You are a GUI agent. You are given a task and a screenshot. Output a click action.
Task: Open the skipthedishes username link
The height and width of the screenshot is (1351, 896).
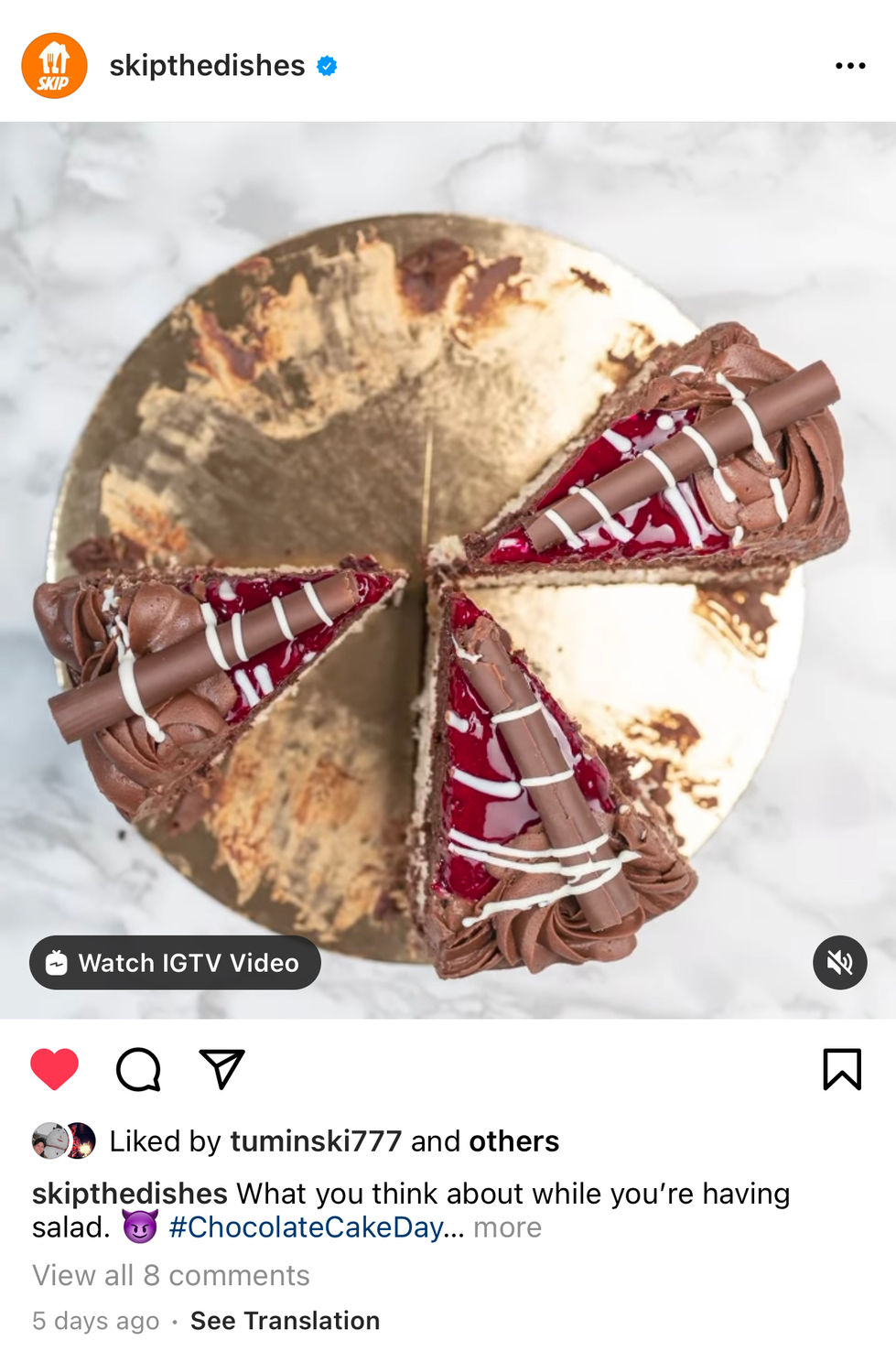click(x=207, y=66)
